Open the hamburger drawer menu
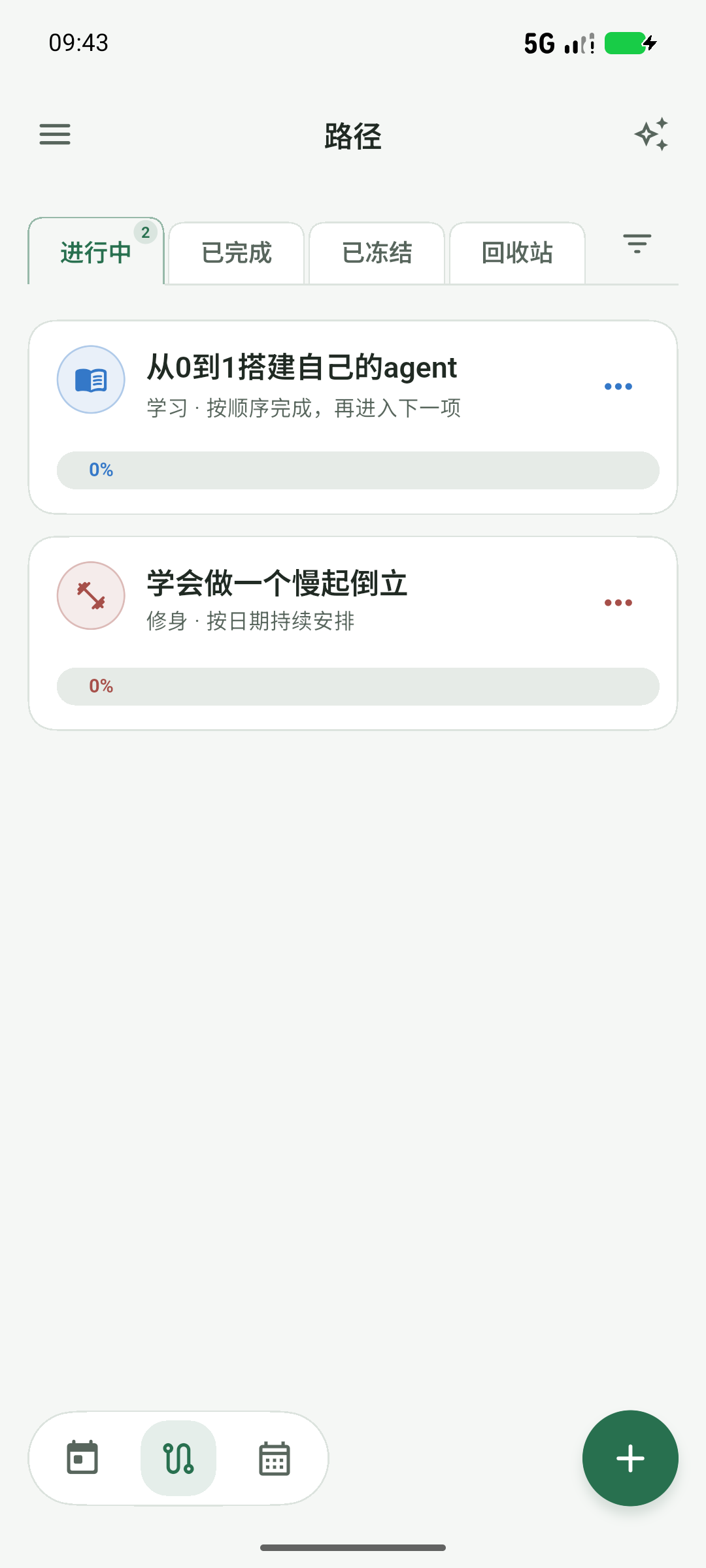The width and height of the screenshot is (706, 1568). coord(55,135)
